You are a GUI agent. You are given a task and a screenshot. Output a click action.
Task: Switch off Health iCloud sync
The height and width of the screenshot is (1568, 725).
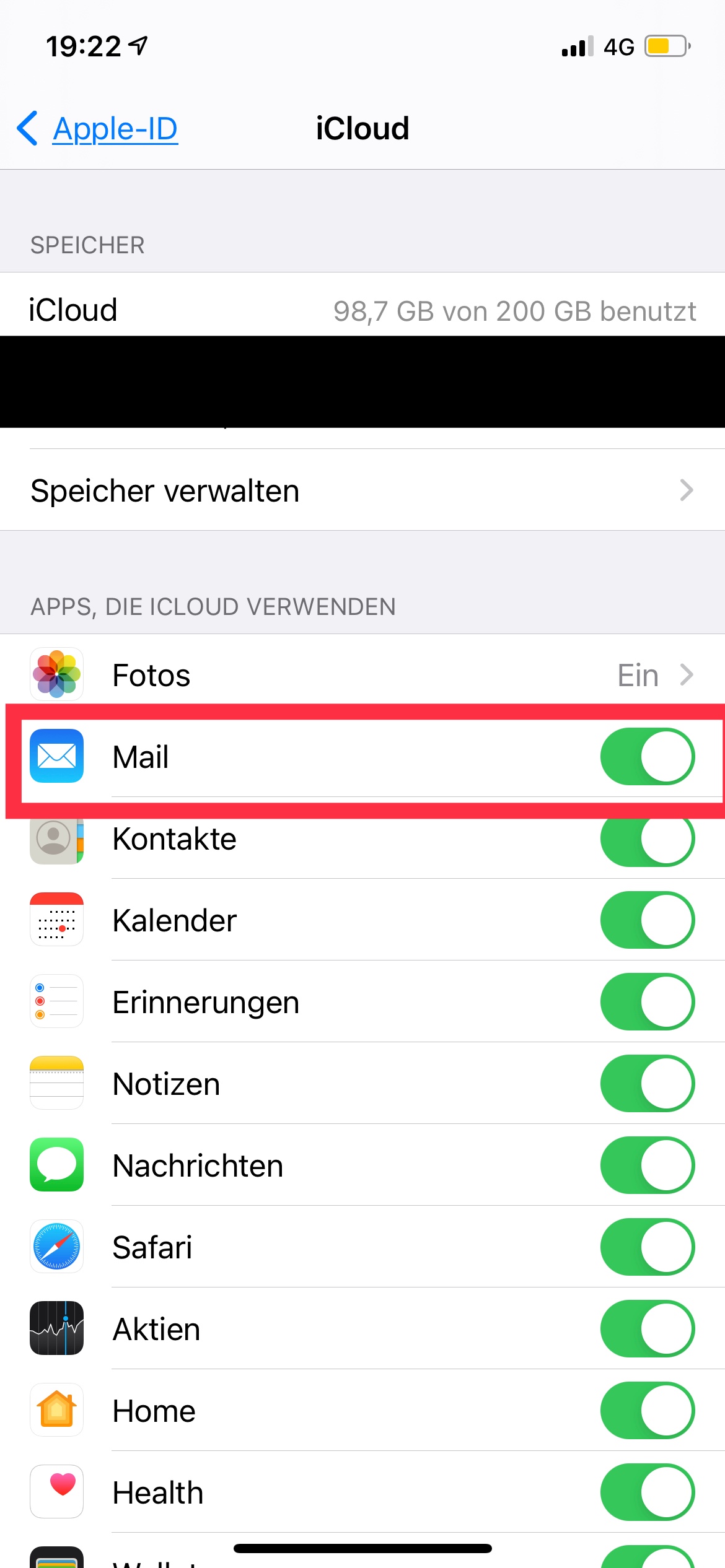(647, 1492)
